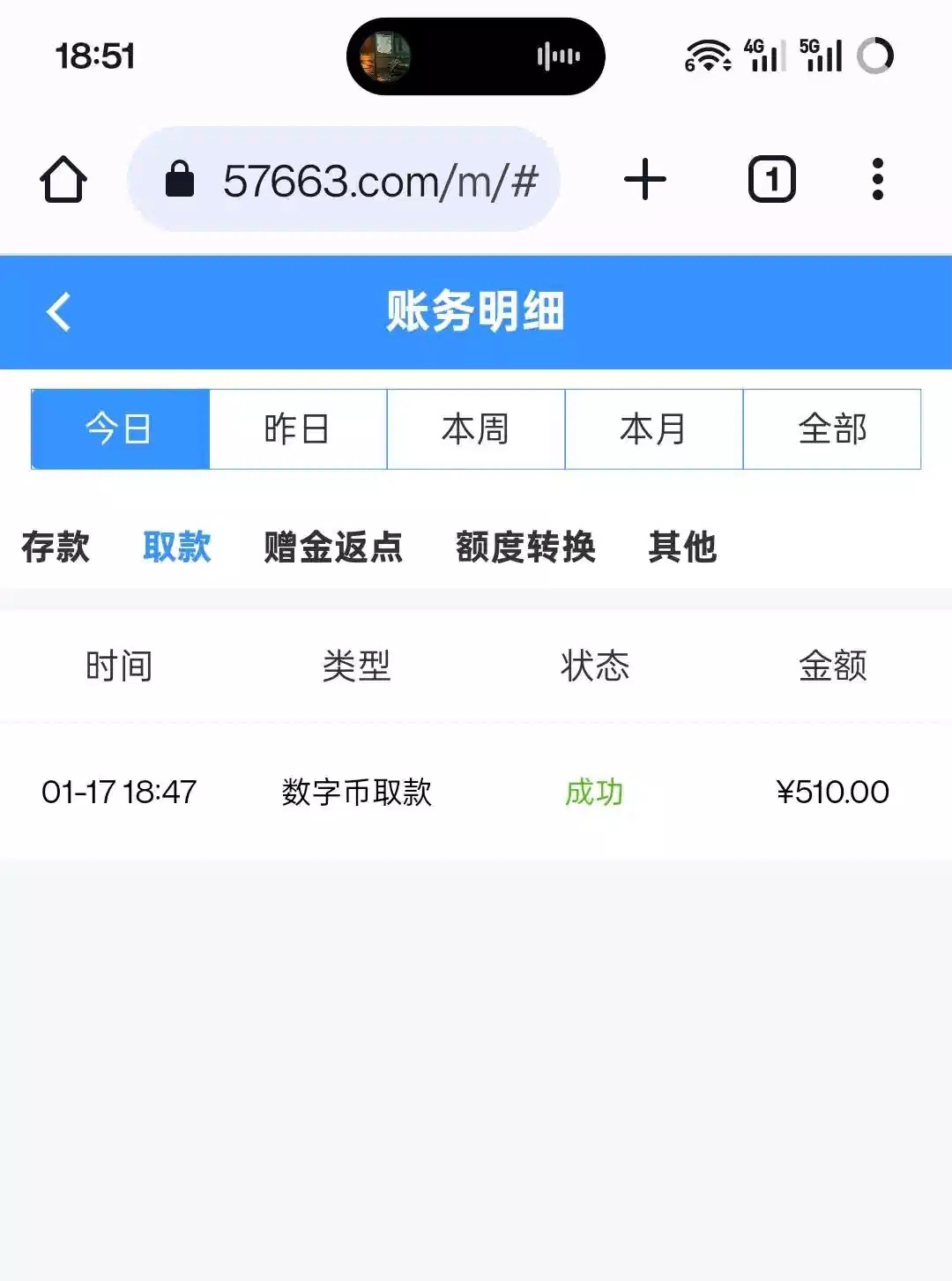Image resolution: width=952 pixels, height=1281 pixels.
Task: Go back from 账务明细 page
Action: point(58,312)
